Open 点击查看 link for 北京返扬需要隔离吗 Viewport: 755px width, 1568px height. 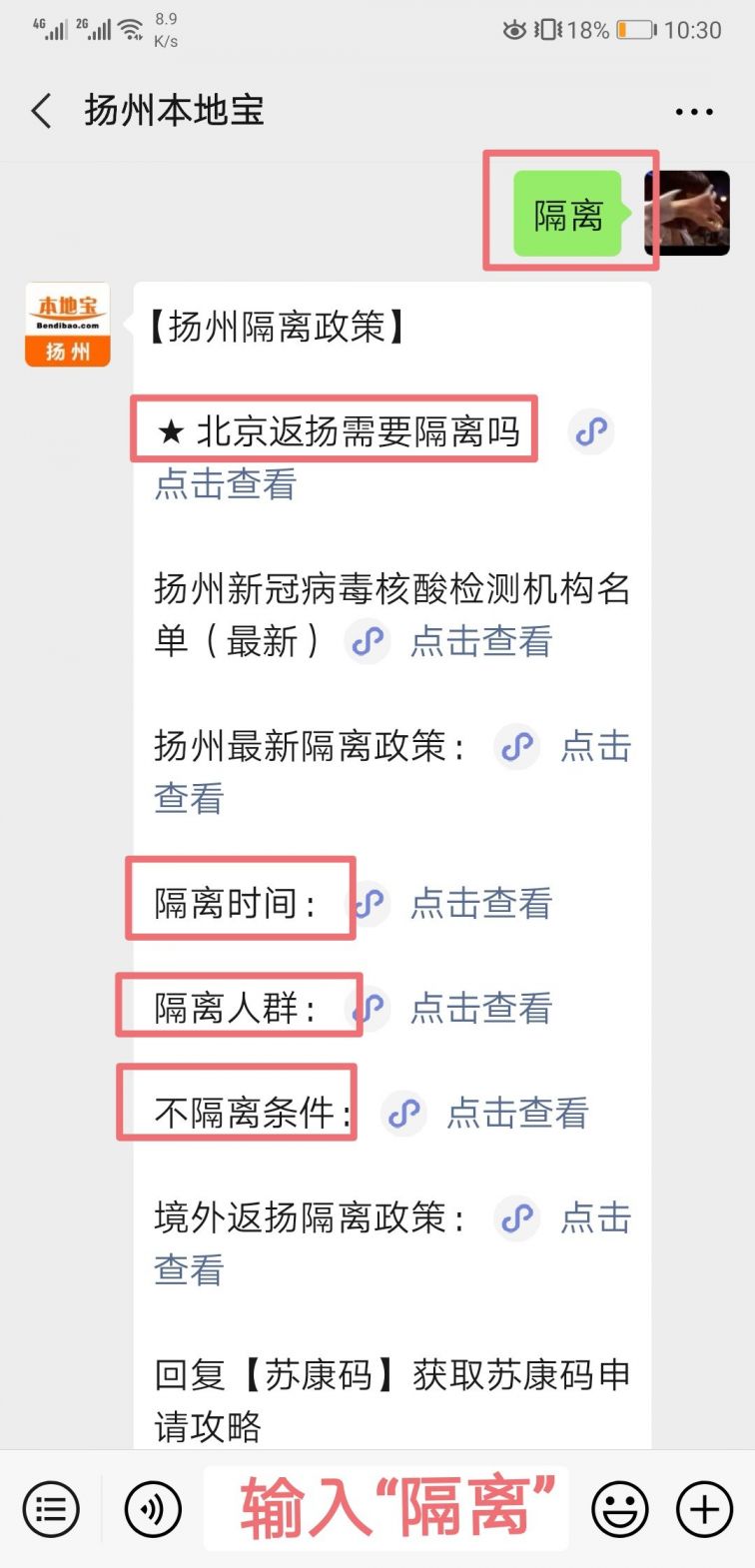point(226,484)
